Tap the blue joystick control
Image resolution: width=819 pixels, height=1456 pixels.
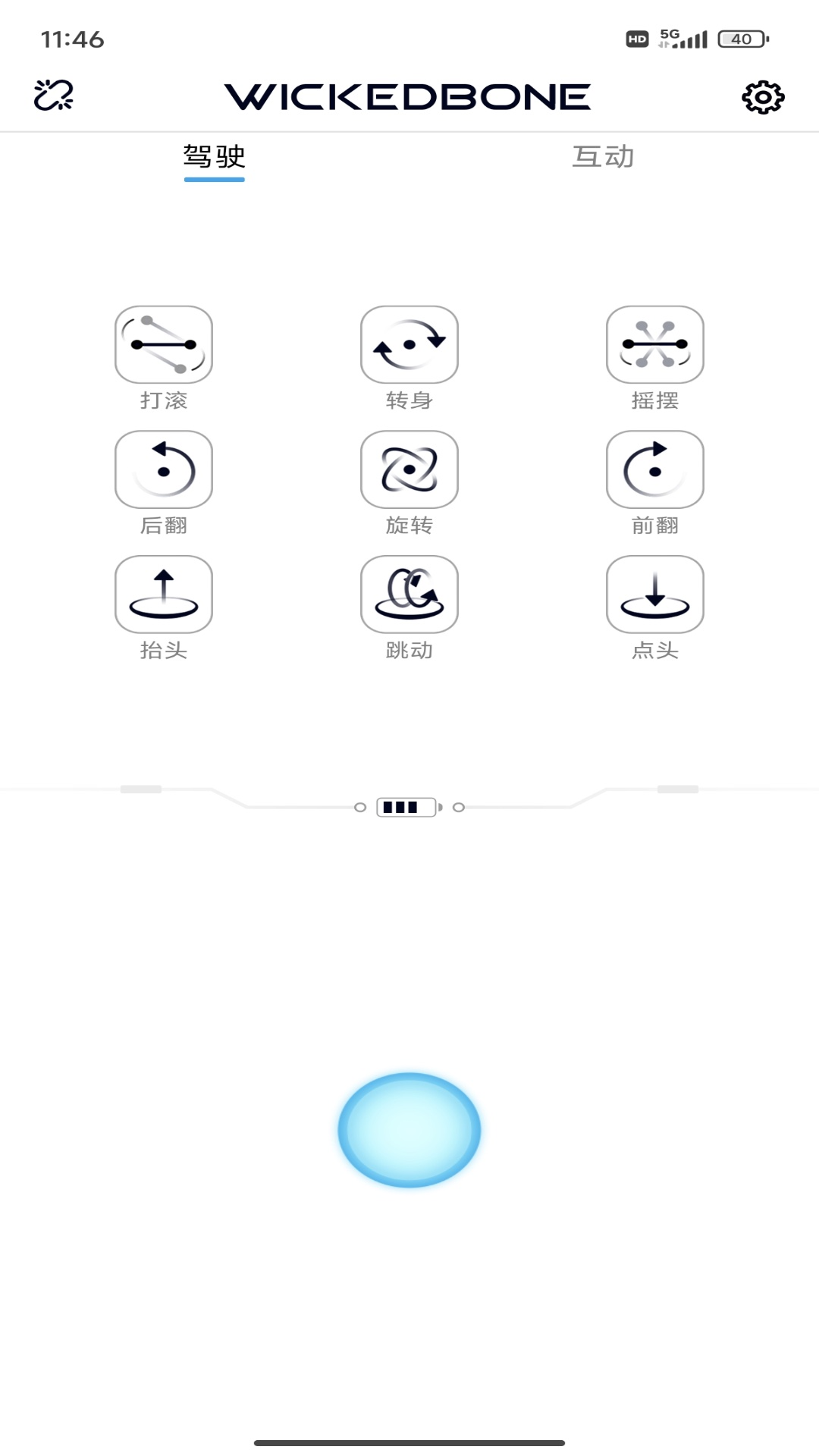pyautogui.click(x=409, y=1130)
